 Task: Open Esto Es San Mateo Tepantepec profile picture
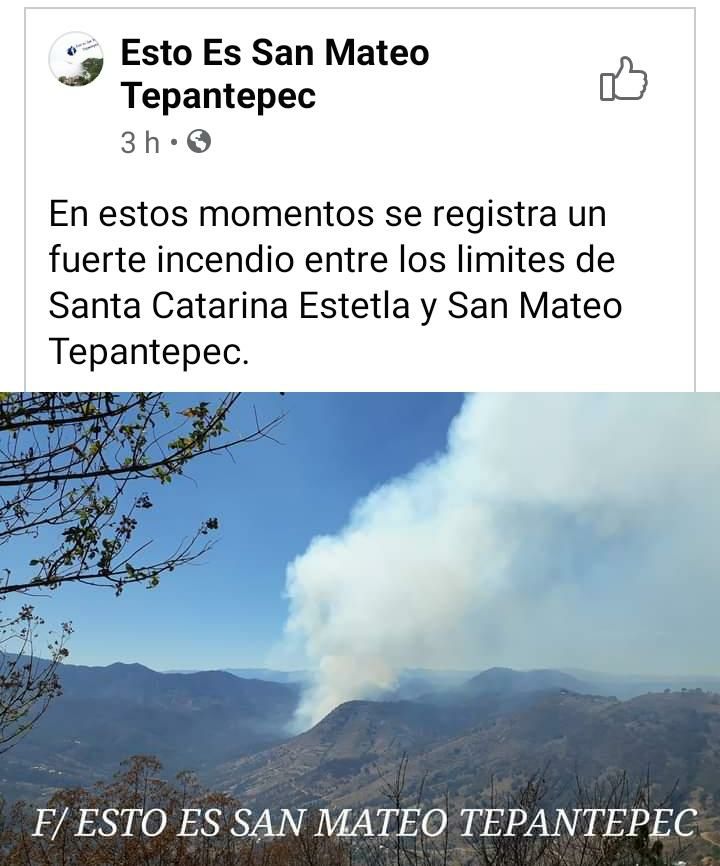click(76, 59)
